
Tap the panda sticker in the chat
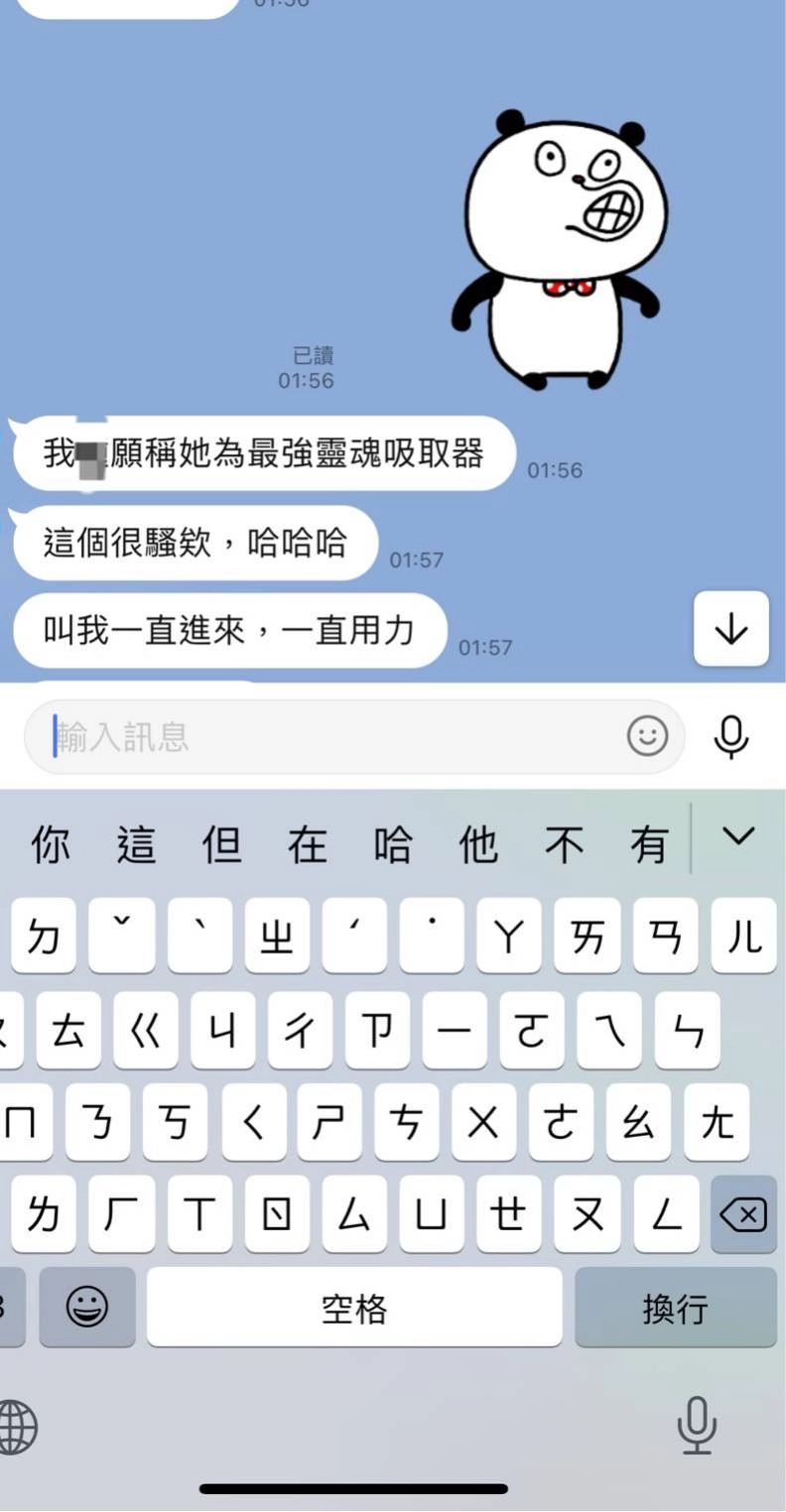pos(557,249)
